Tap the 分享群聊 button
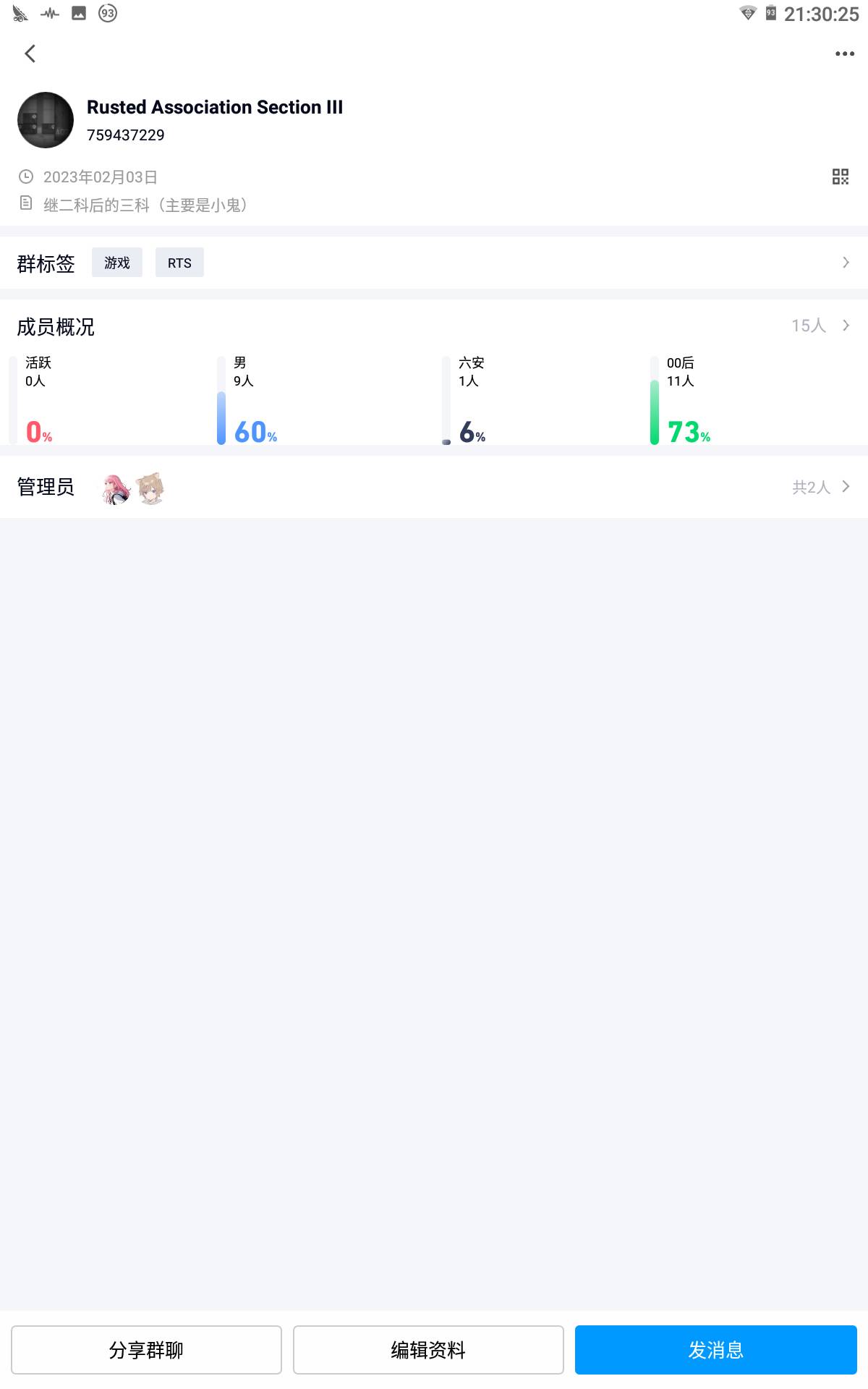The width and height of the screenshot is (868, 1389). tap(146, 1349)
